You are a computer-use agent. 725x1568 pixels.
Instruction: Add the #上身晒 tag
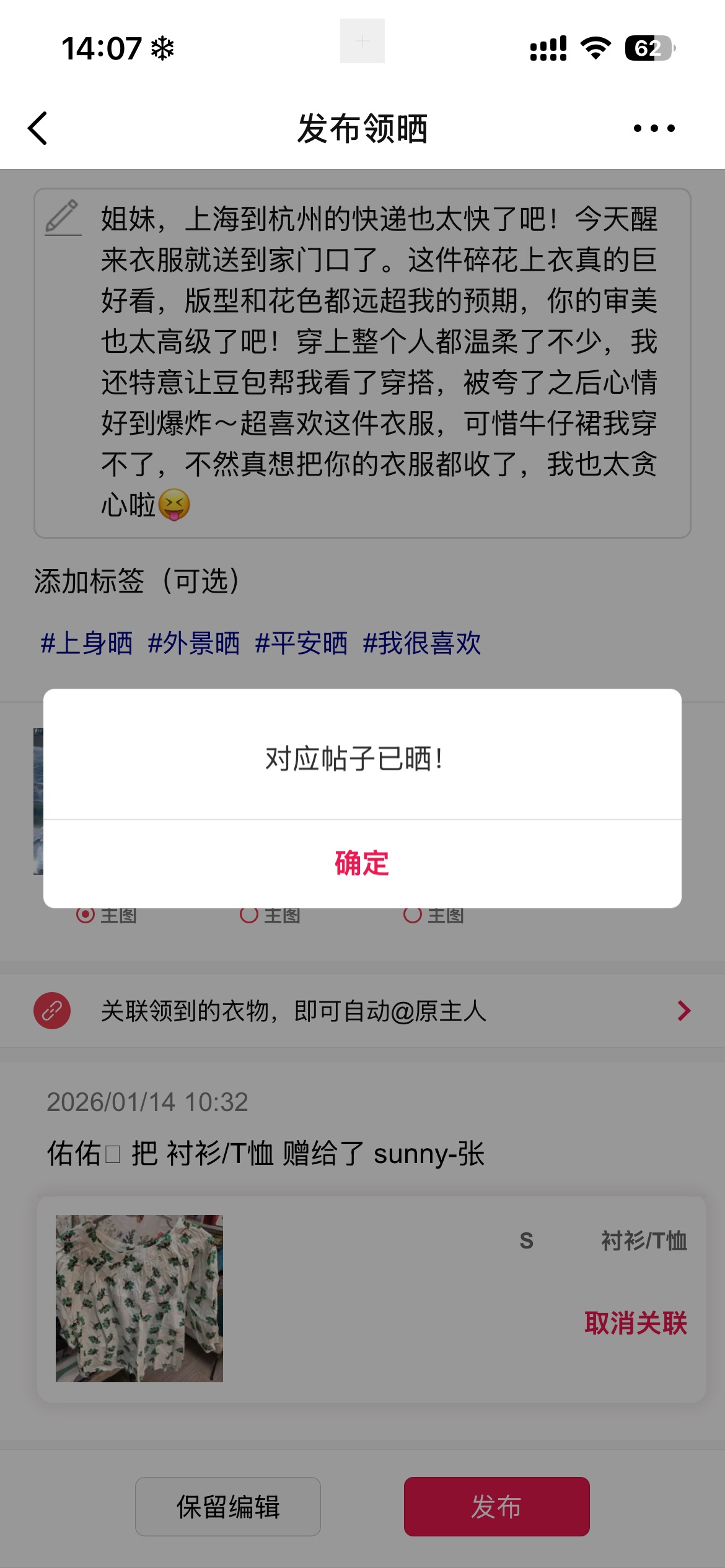tap(87, 643)
